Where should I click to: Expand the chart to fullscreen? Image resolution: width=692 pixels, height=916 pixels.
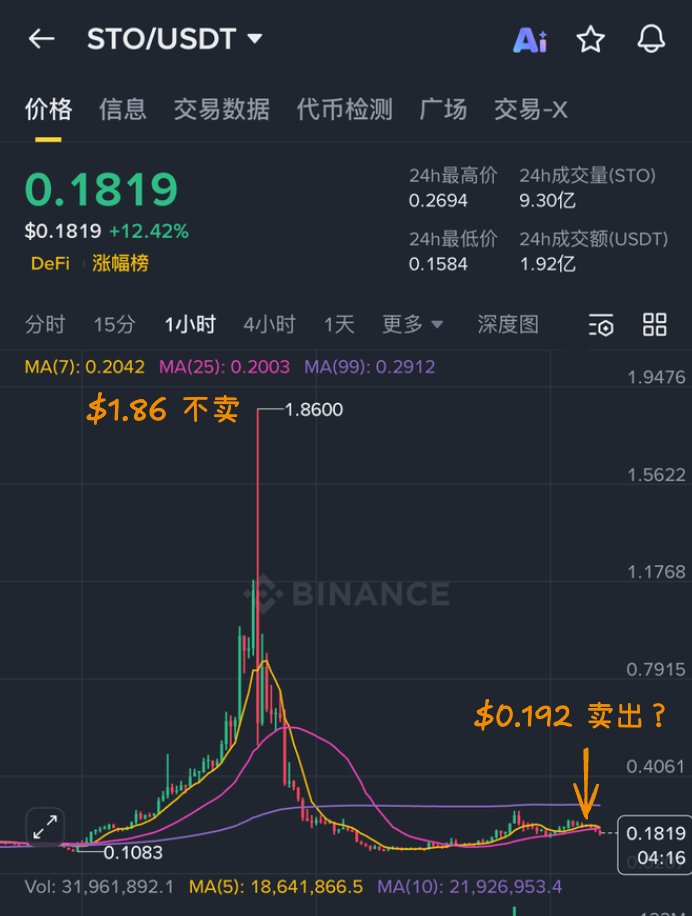tap(45, 827)
